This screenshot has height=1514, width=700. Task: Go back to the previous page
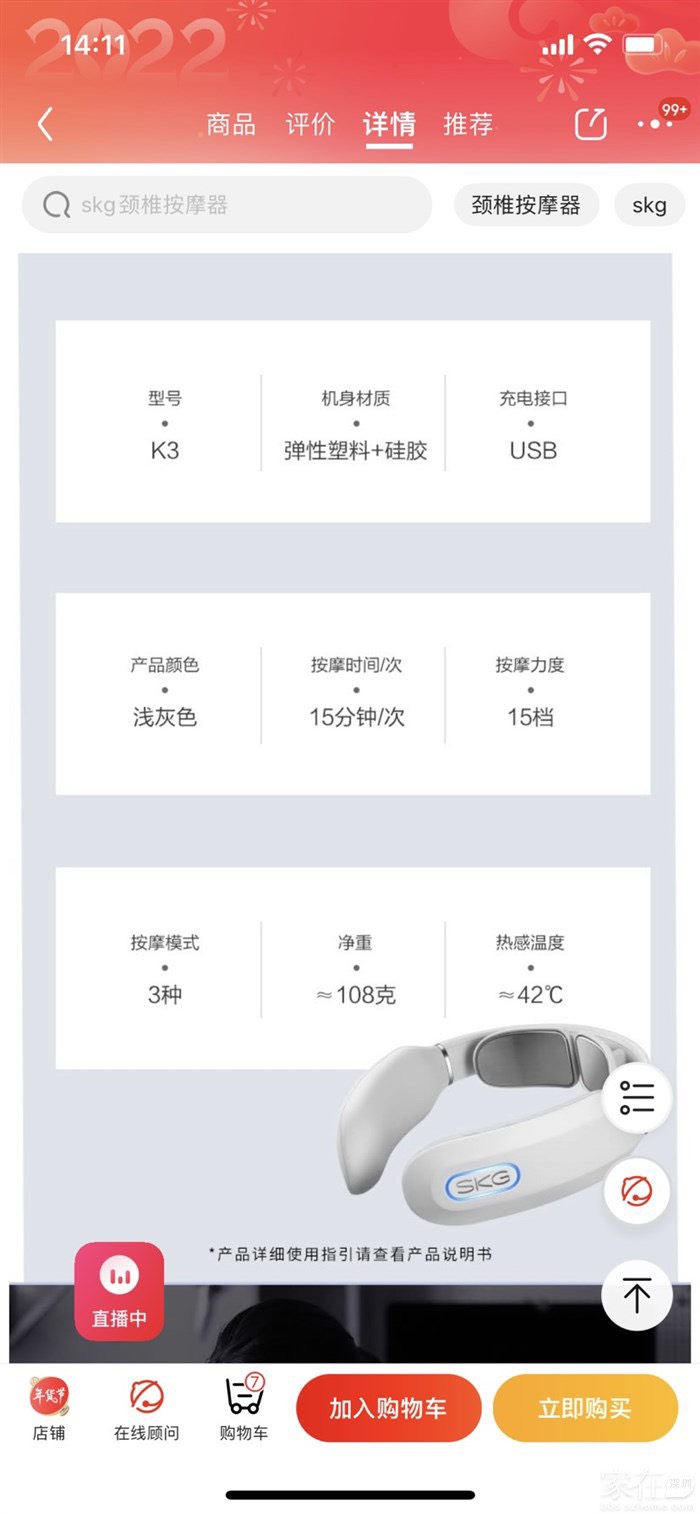(45, 124)
